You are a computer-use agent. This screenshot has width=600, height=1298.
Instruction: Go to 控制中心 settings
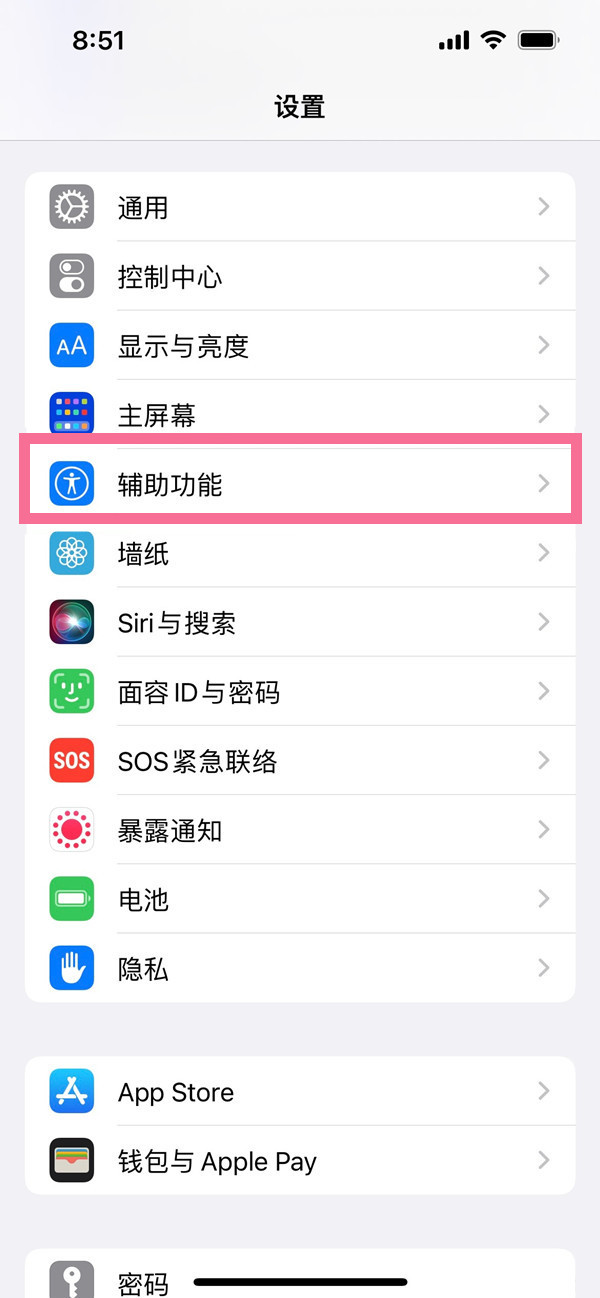pos(300,276)
